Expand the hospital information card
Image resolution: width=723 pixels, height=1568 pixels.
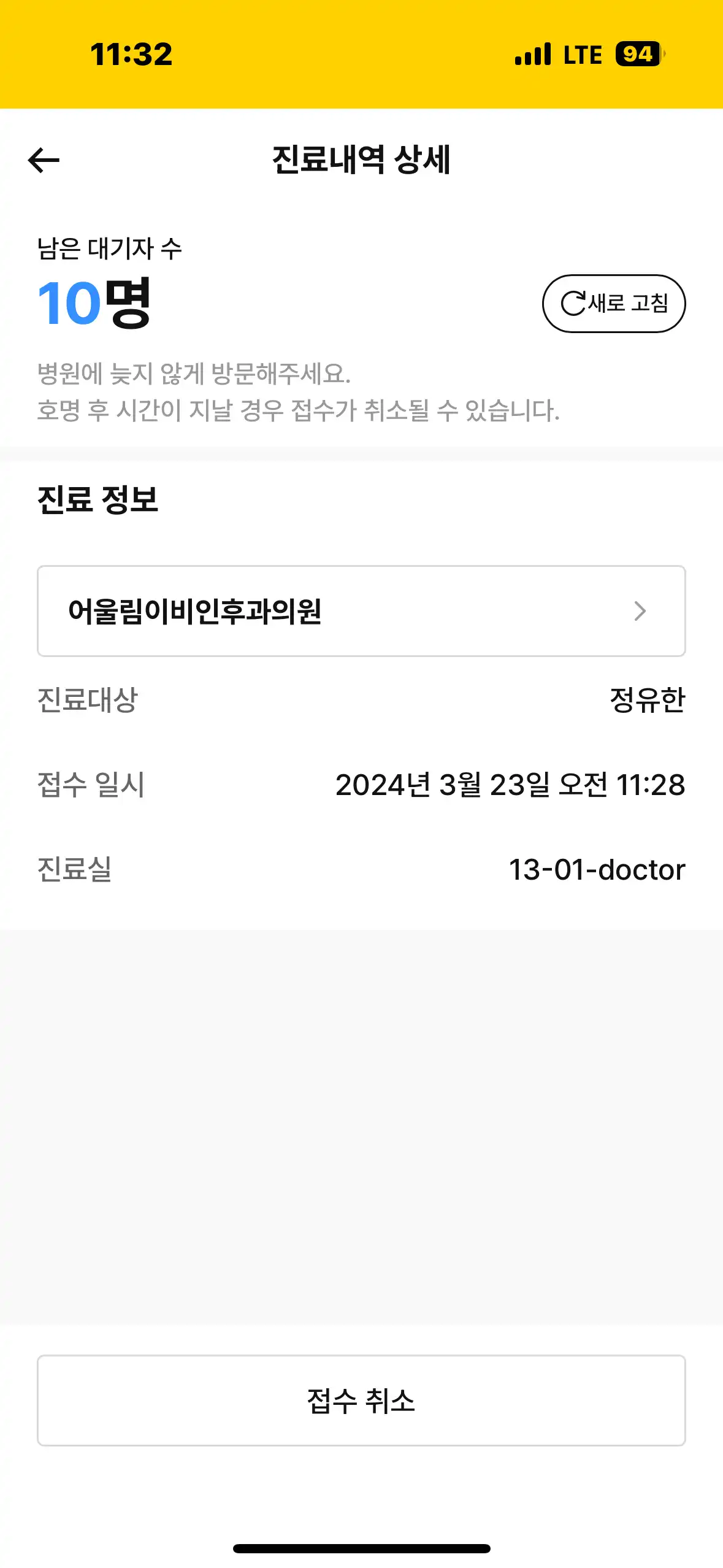pos(361,610)
